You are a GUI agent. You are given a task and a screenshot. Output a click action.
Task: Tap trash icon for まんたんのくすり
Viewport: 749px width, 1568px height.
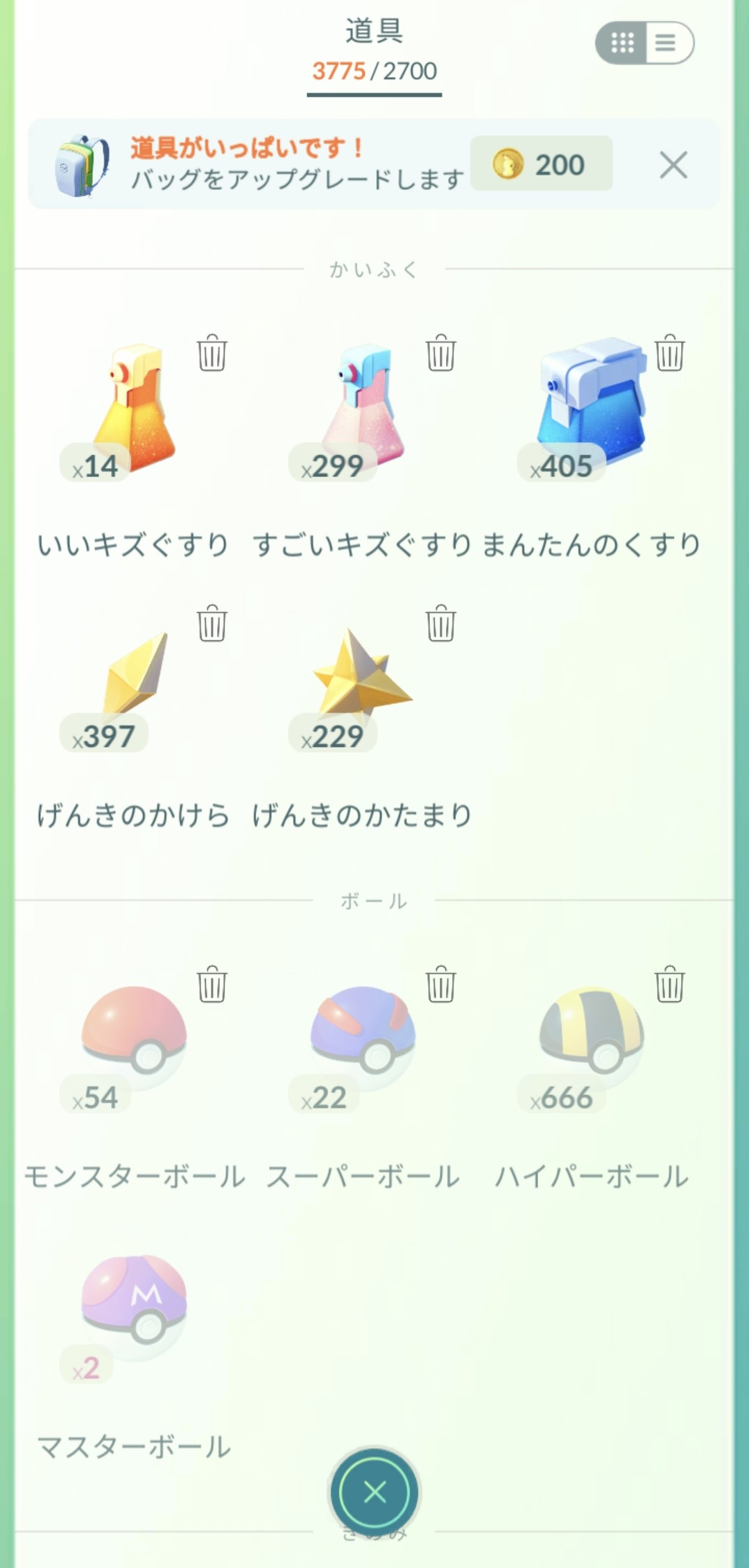tap(669, 353)
